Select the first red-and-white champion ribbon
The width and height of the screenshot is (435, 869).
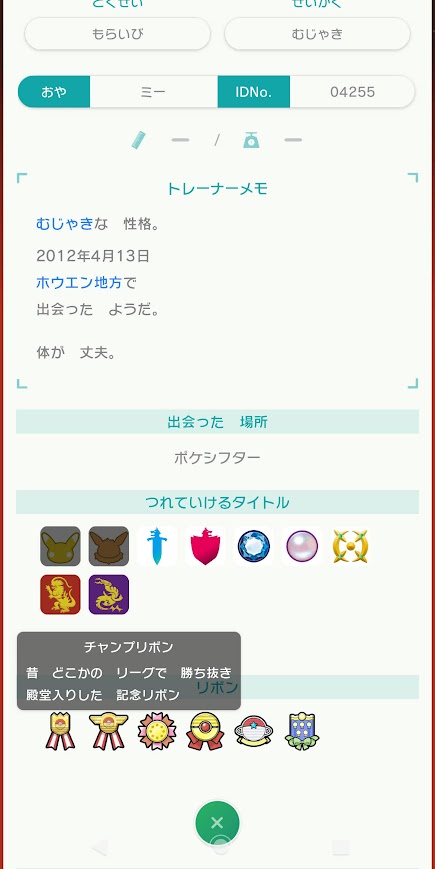click(x=60, y=731)
